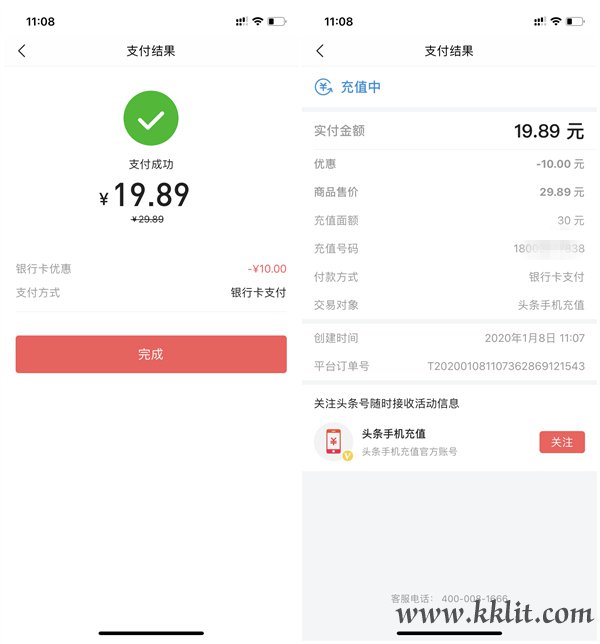Go back from the 支付成功 screen
Screen dimensions: 600x644
(x=22, y=51)
